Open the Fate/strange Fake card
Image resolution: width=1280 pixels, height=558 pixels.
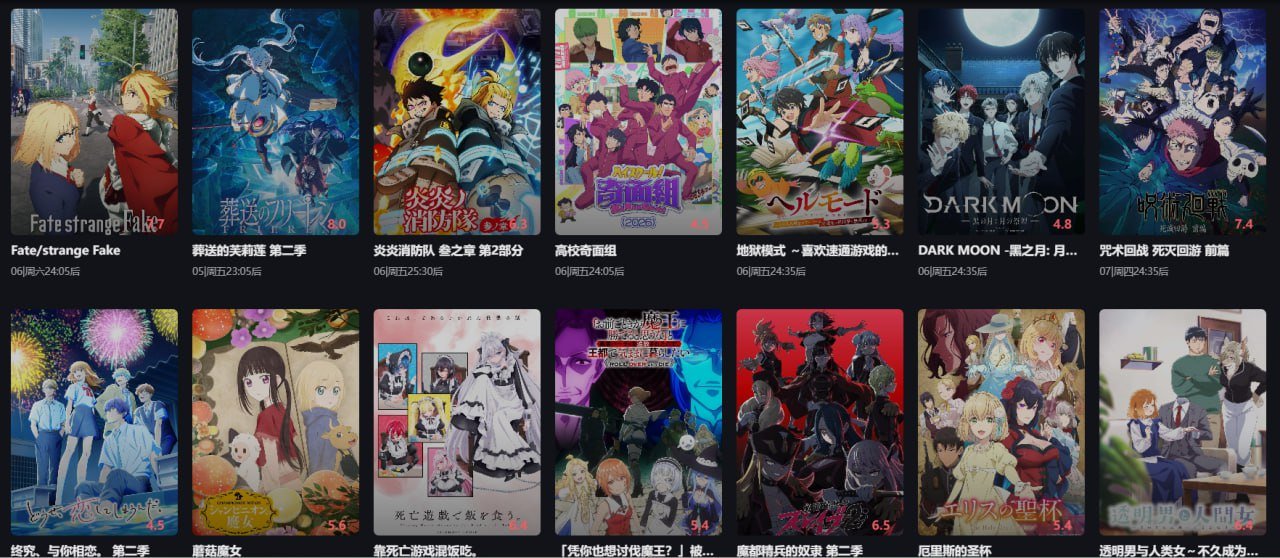(94, 122)
